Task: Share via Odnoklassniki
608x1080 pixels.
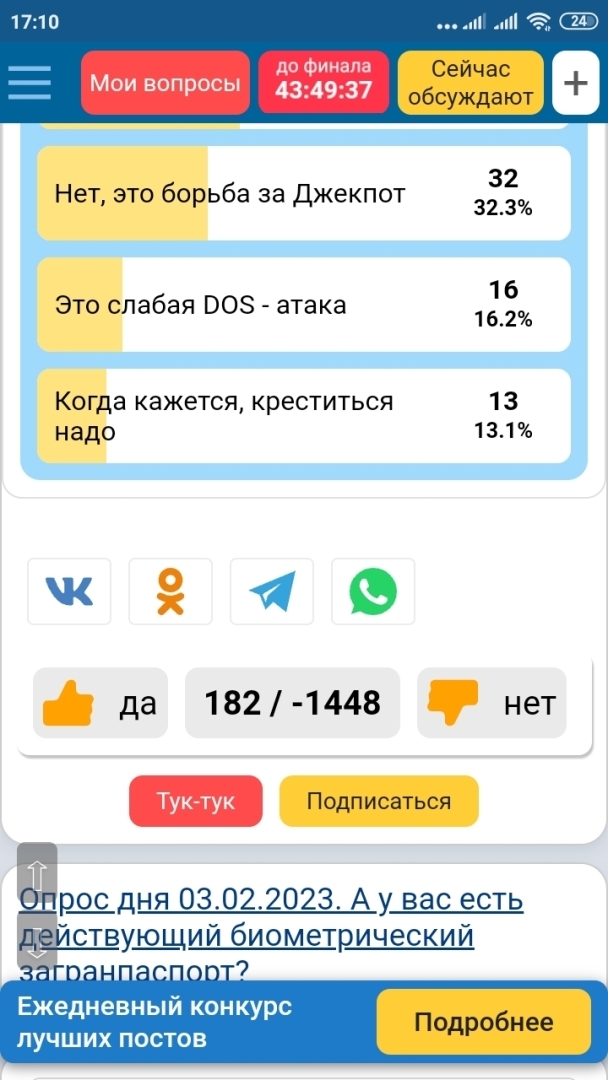Action: click(x=171, y=591)
